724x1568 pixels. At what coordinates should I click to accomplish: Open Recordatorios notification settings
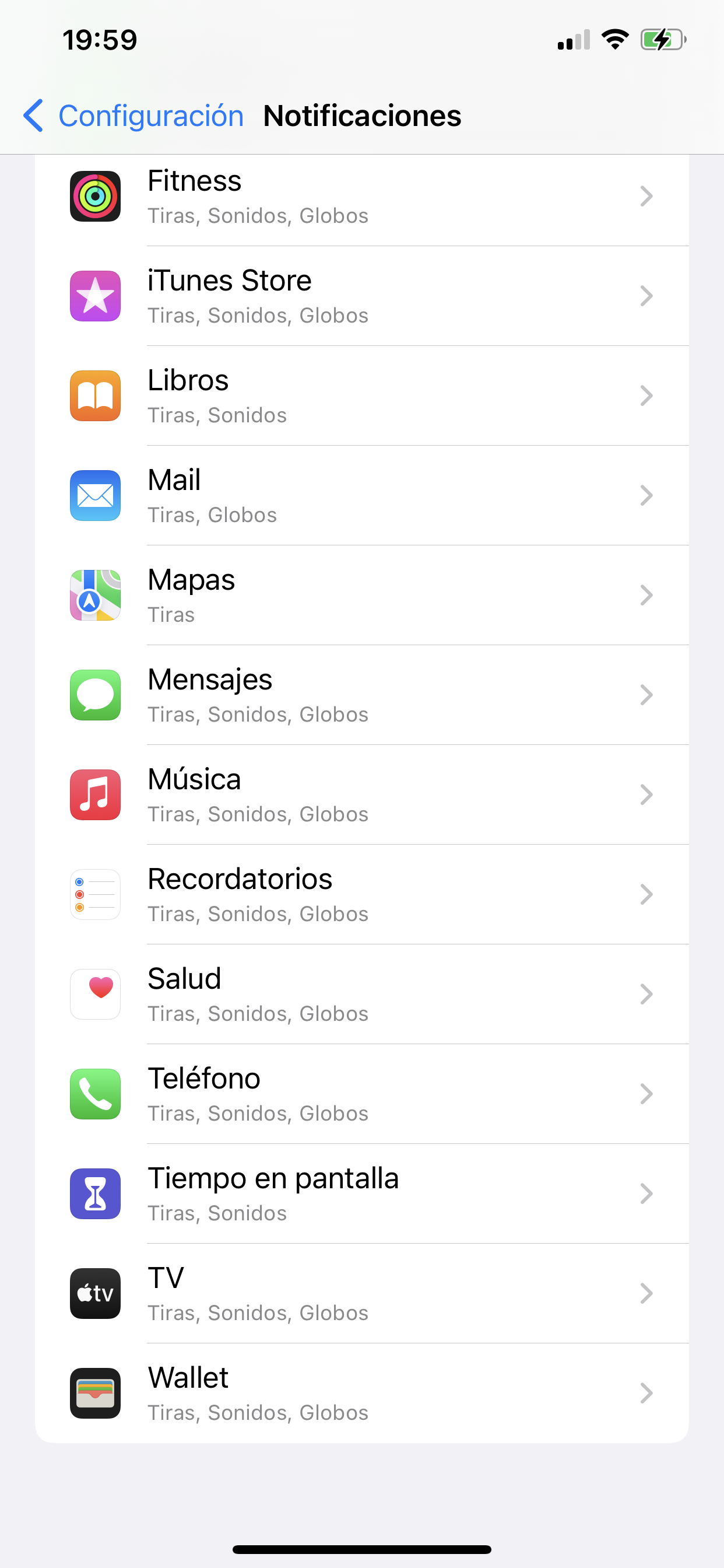coord(361,895)
